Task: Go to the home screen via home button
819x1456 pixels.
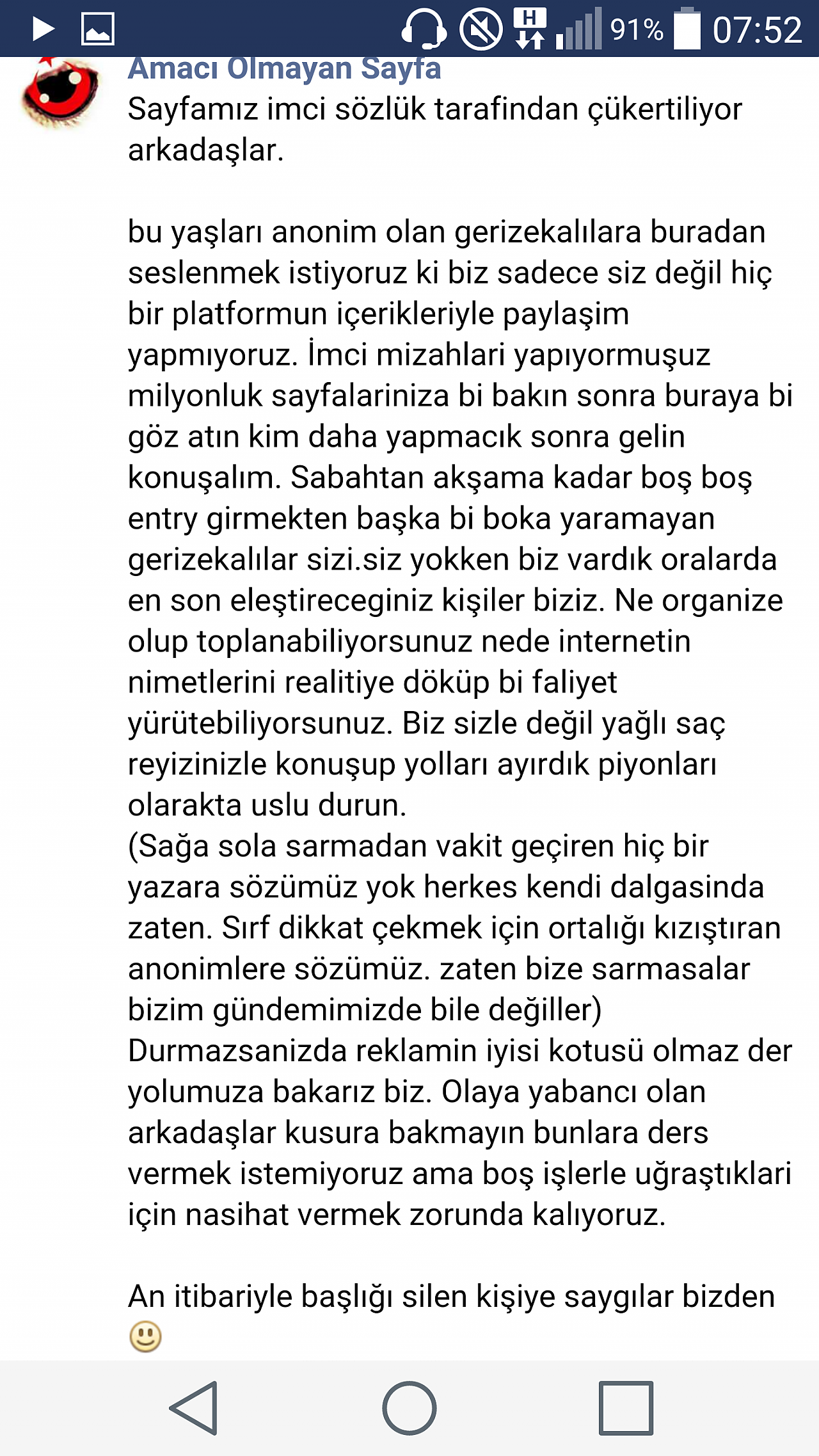Action: 409,1408
